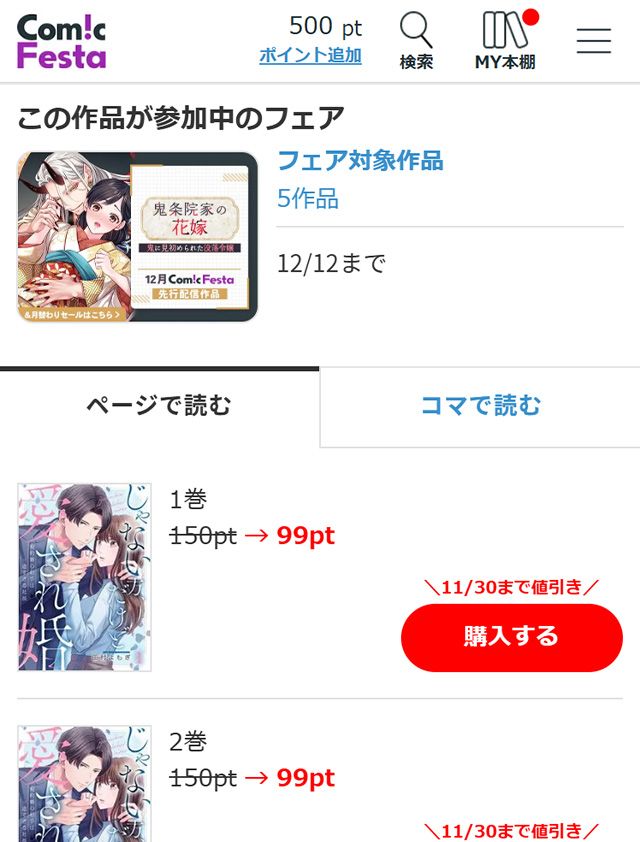Open the cover of volume 2巻
This screenshot has height=842, width=640.
pyautogui.click(x=84, y=784)
